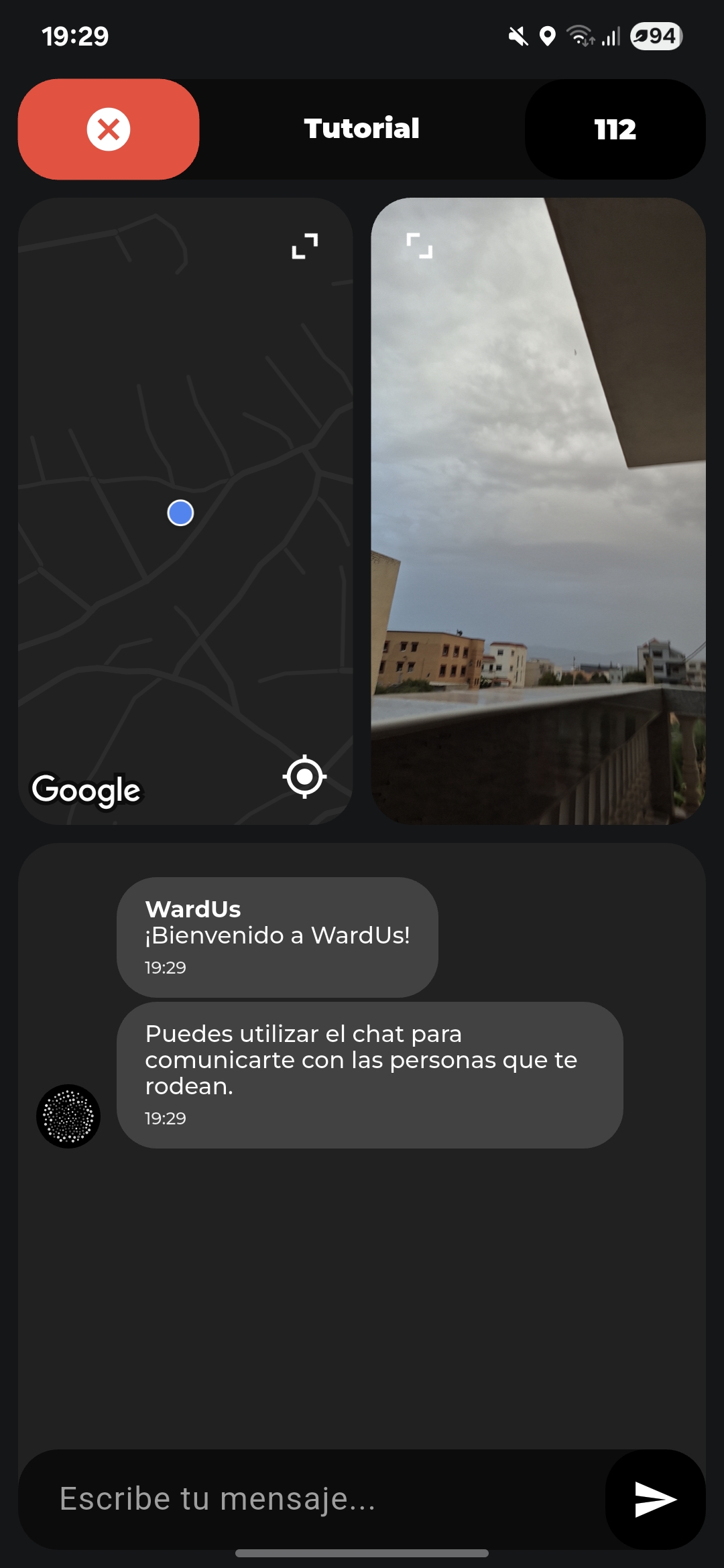
Task: Recenter map on my current location
Action: 304,777
